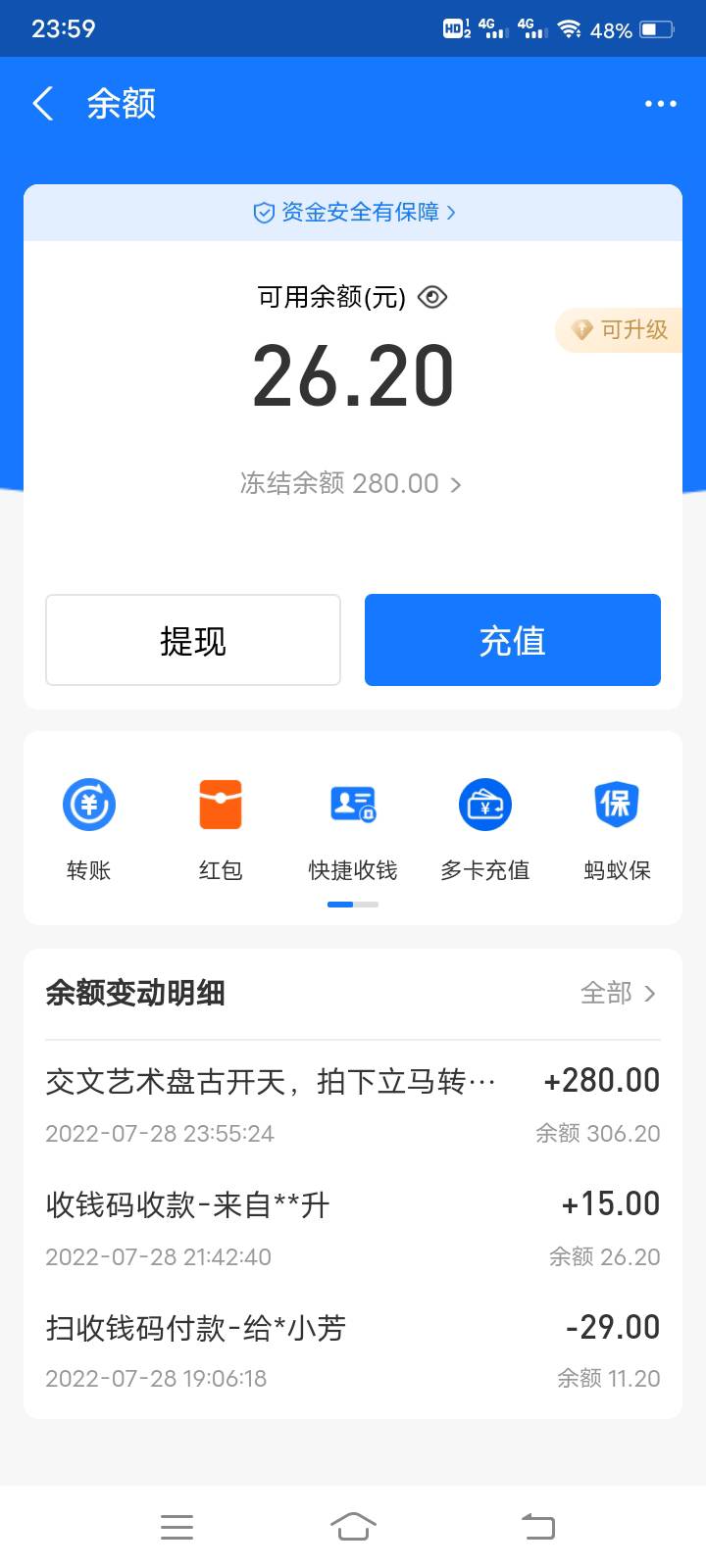
Task: Tap the 提现 withdraw button
Action: (193, 640)
